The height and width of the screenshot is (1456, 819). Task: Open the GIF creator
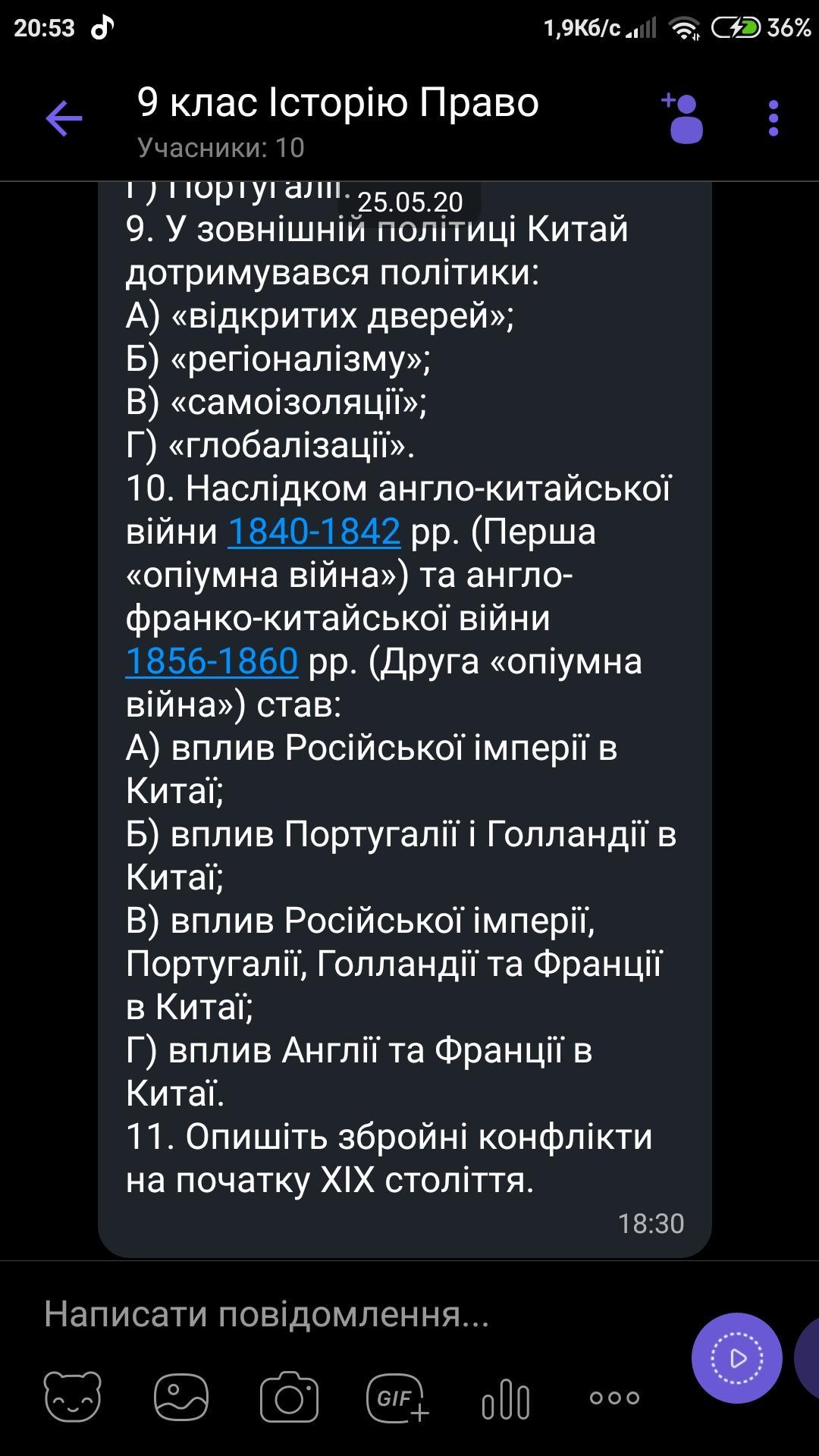398,1397
